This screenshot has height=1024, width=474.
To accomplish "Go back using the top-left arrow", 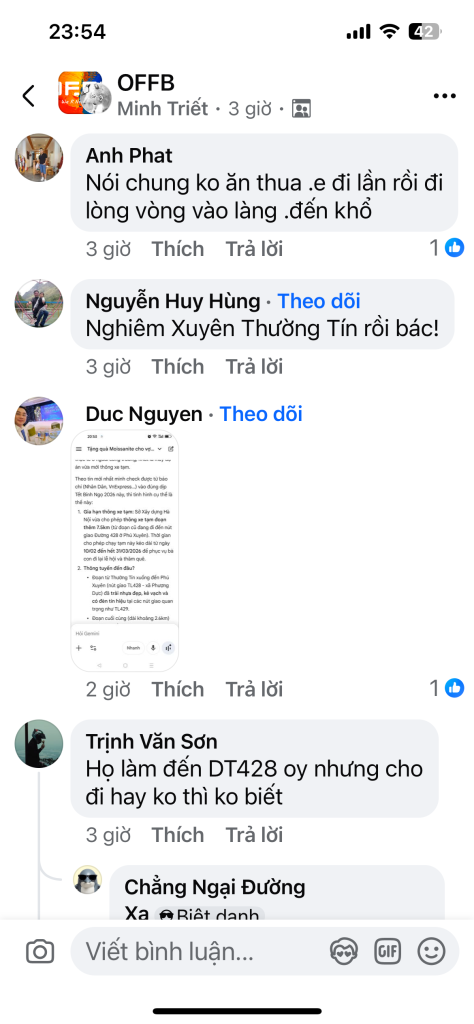I will (29, 96).
